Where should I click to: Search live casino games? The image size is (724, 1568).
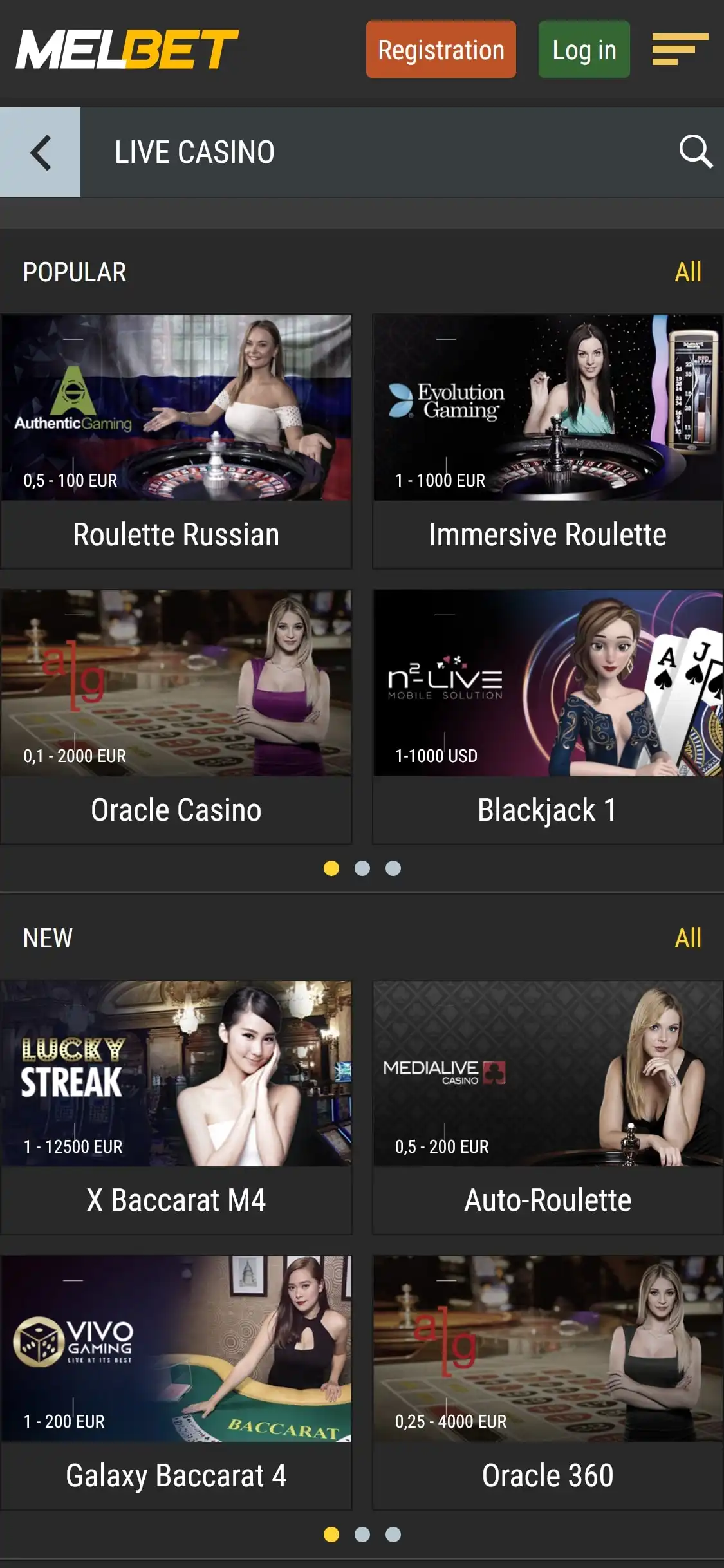(x=695, y=153)
